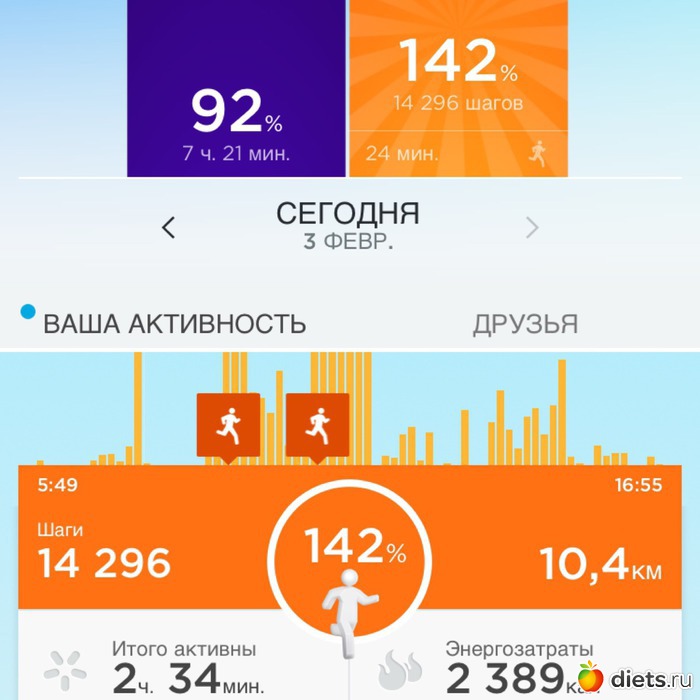Open the second workout marker on the graph
Image resolution: width=700 pixels, height=700 pixels.
pyautogui.click(x=317, y=425)
